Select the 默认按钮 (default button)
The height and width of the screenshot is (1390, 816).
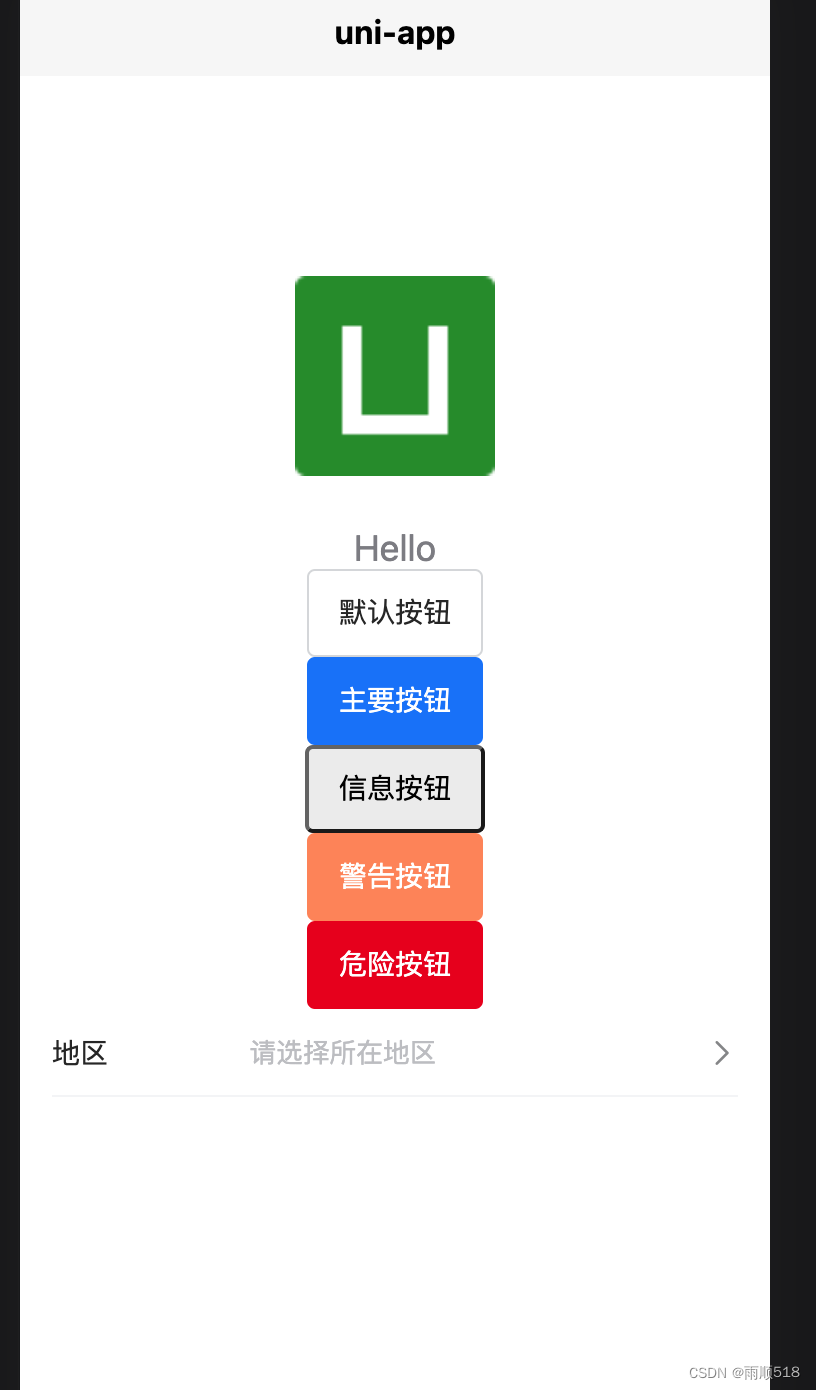point(395,613)
